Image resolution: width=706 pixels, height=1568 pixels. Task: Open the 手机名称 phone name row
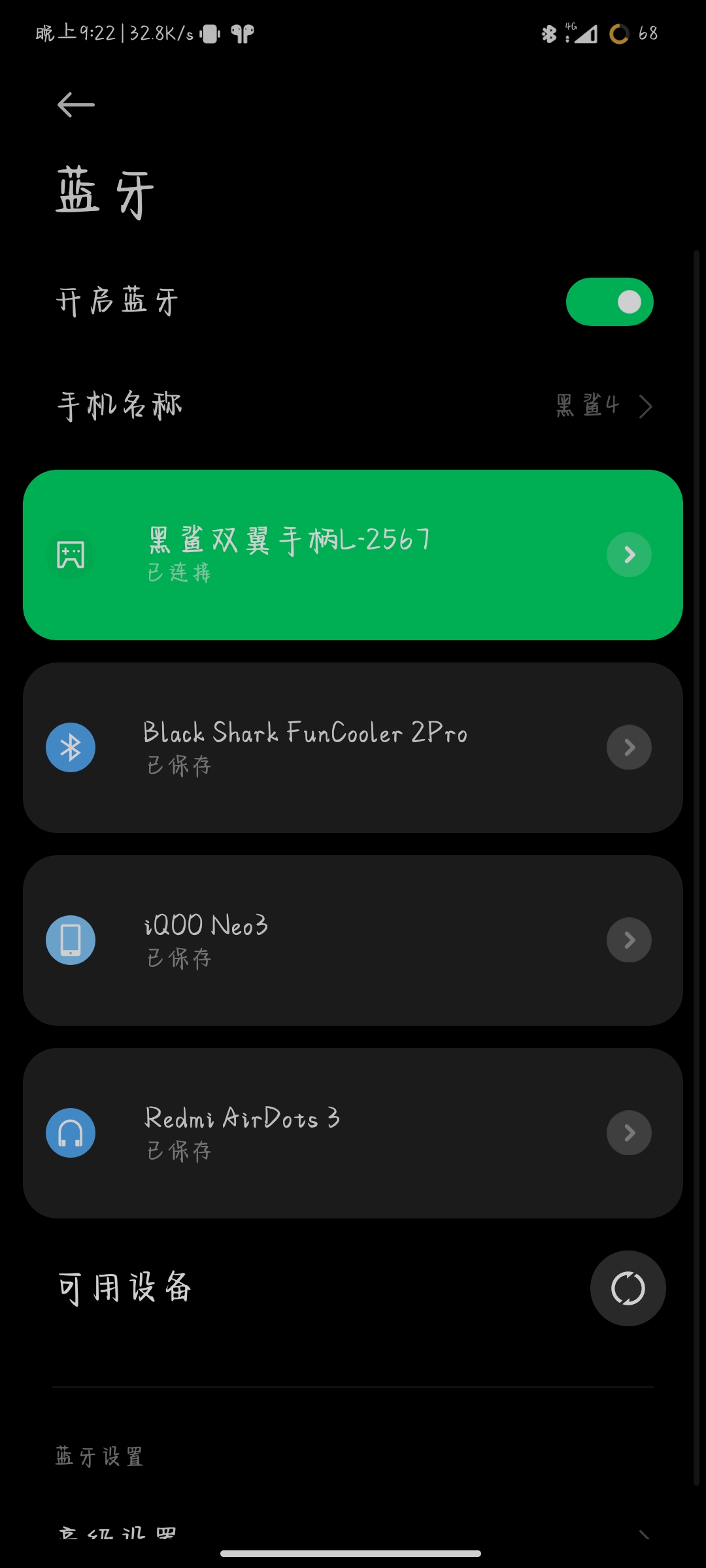pos(353,406)
